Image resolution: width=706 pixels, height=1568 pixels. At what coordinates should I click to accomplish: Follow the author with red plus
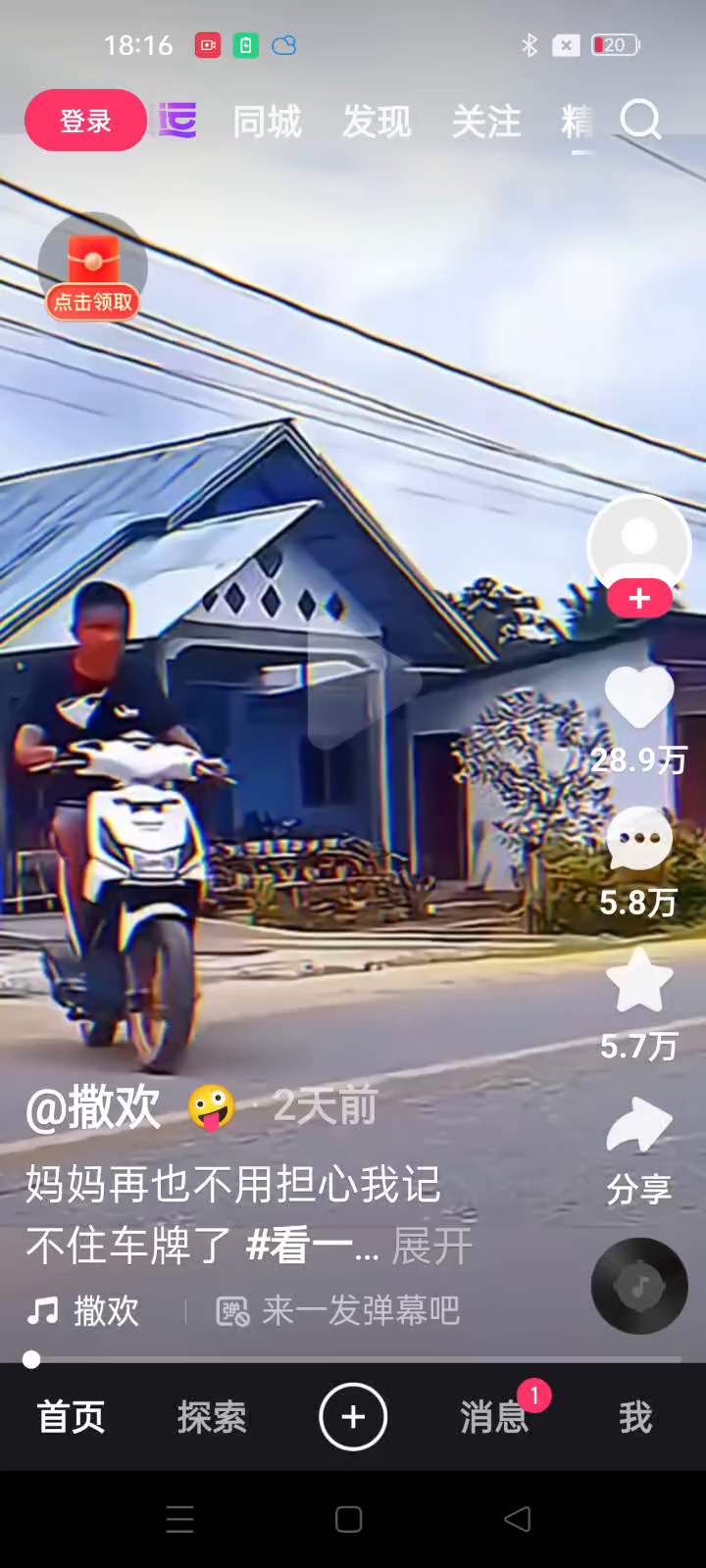pos(639,598)
